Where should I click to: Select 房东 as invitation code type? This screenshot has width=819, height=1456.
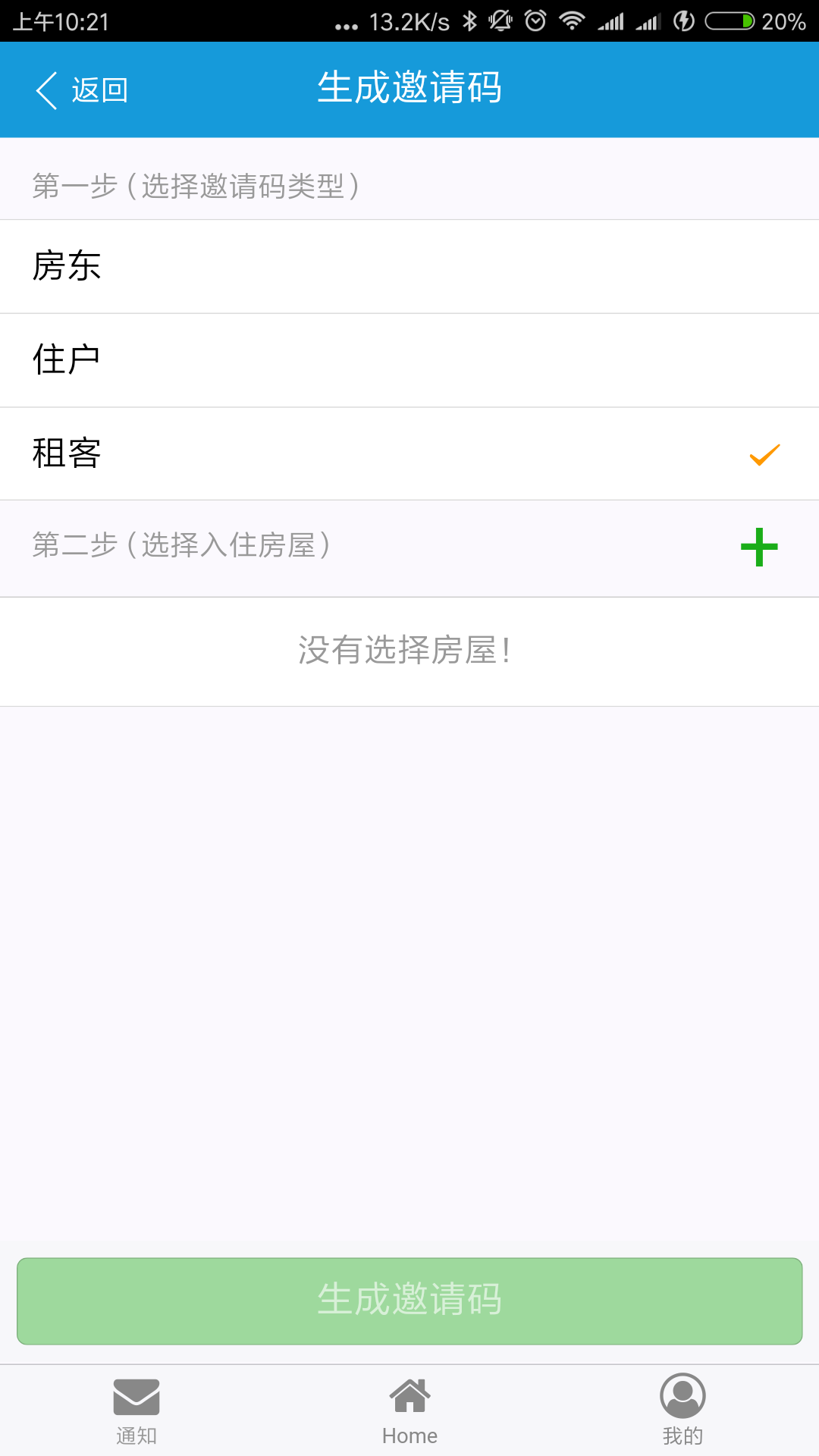click(x=409, y=266)
